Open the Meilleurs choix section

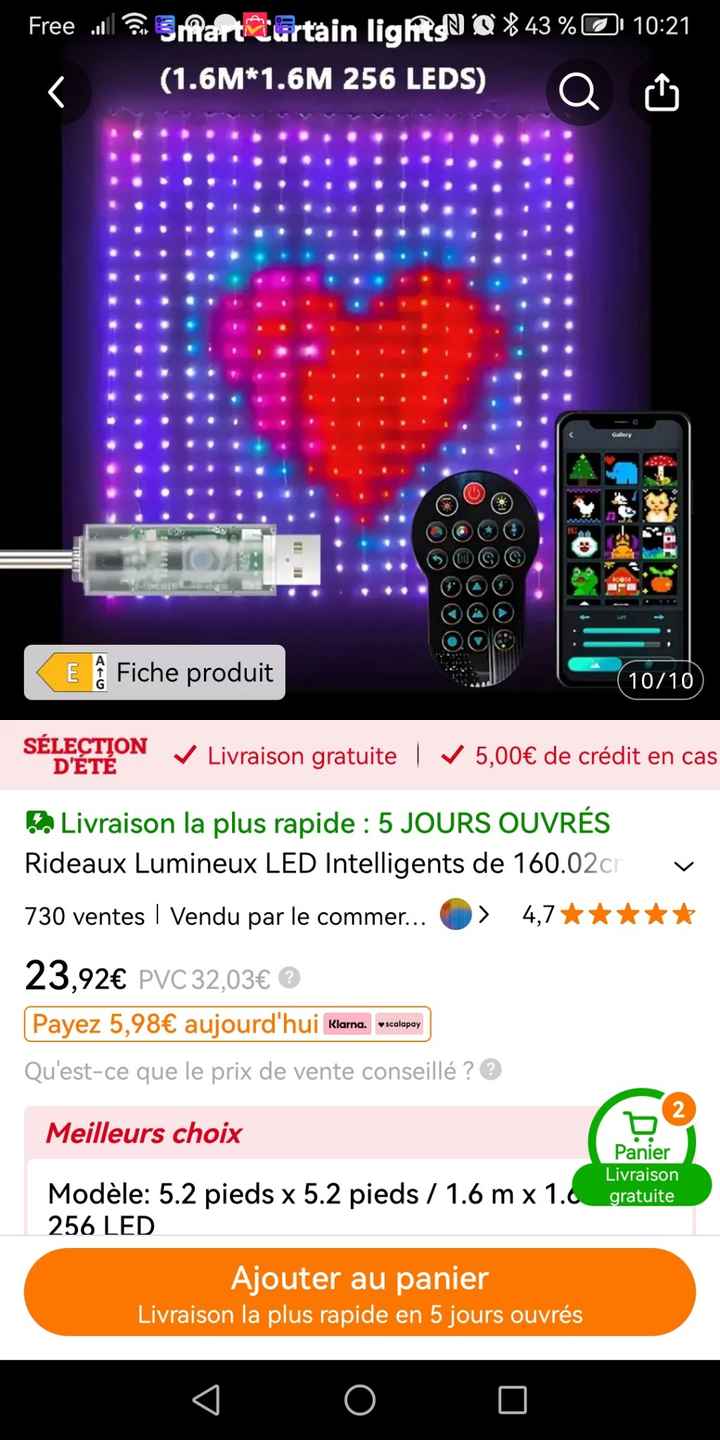(141, 1133)
